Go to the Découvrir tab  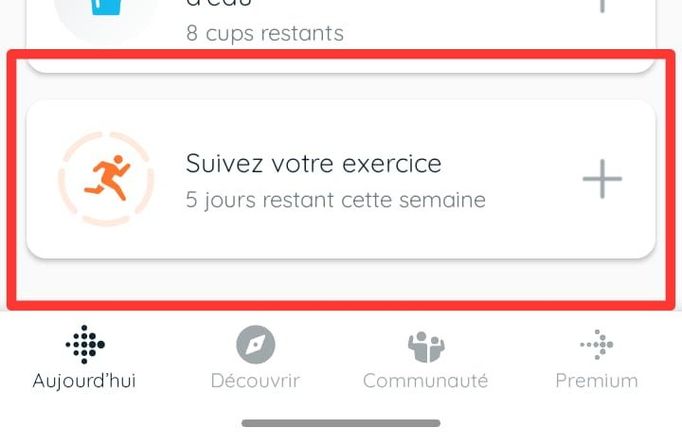(255, 359)
